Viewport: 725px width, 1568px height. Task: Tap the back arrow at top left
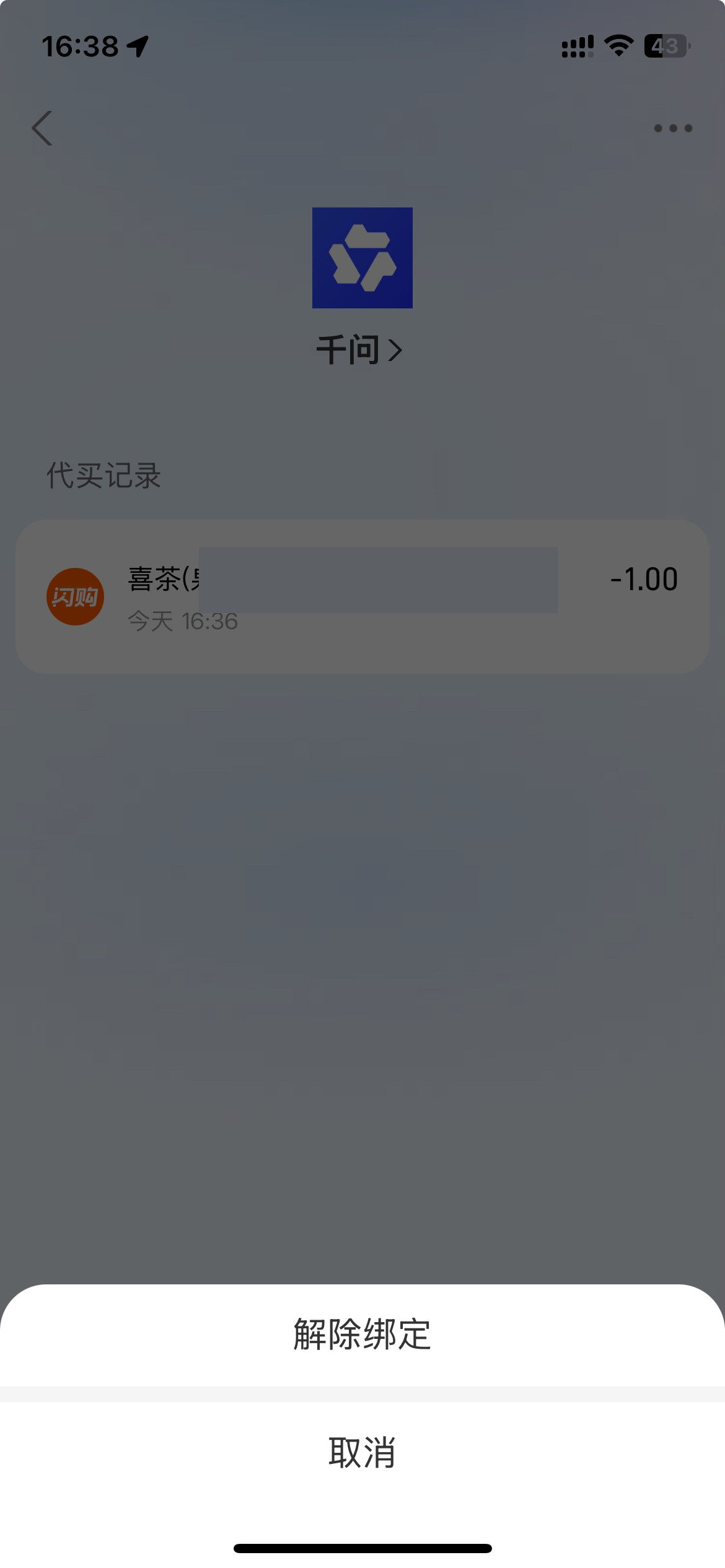pyautogui.click(x=41, y=128)
